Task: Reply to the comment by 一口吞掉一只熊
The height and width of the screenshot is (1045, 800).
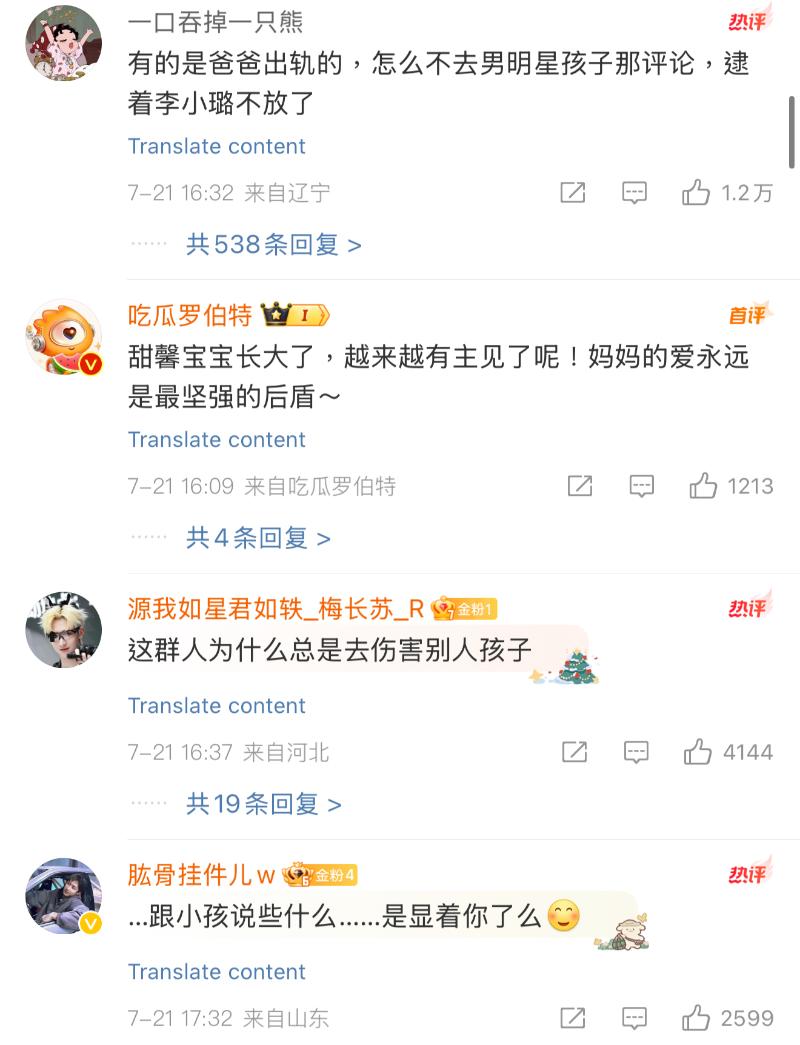Action: [x=634, y=193]
